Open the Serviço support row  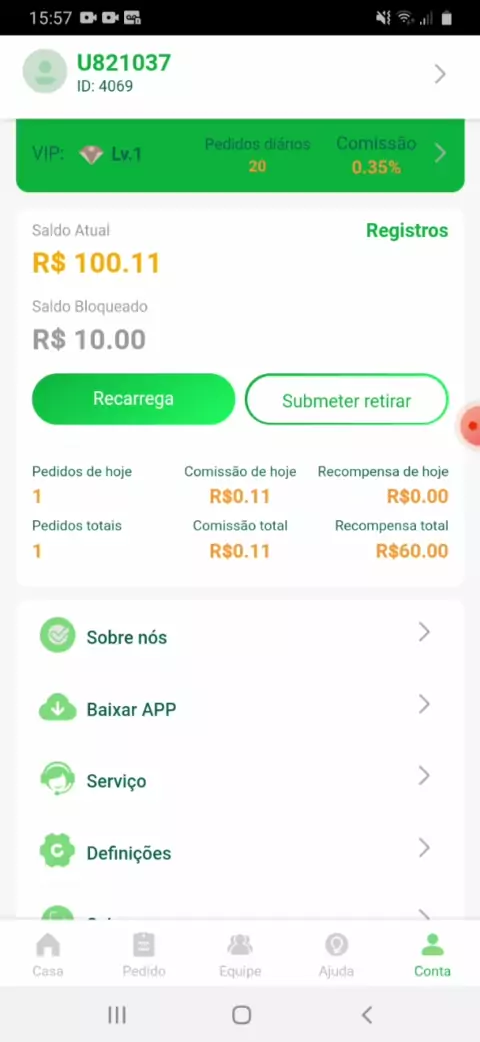(x=239, y=779)
